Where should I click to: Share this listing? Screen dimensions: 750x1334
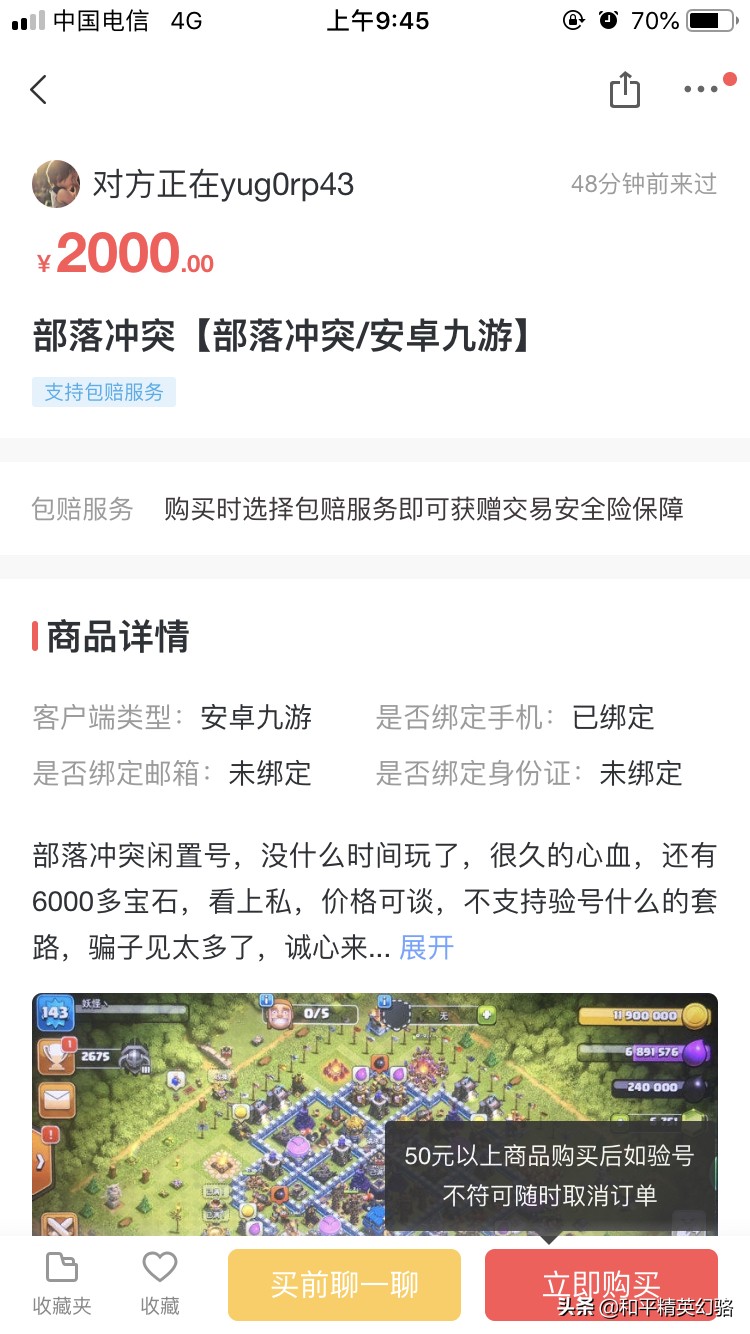click(624, 90)
